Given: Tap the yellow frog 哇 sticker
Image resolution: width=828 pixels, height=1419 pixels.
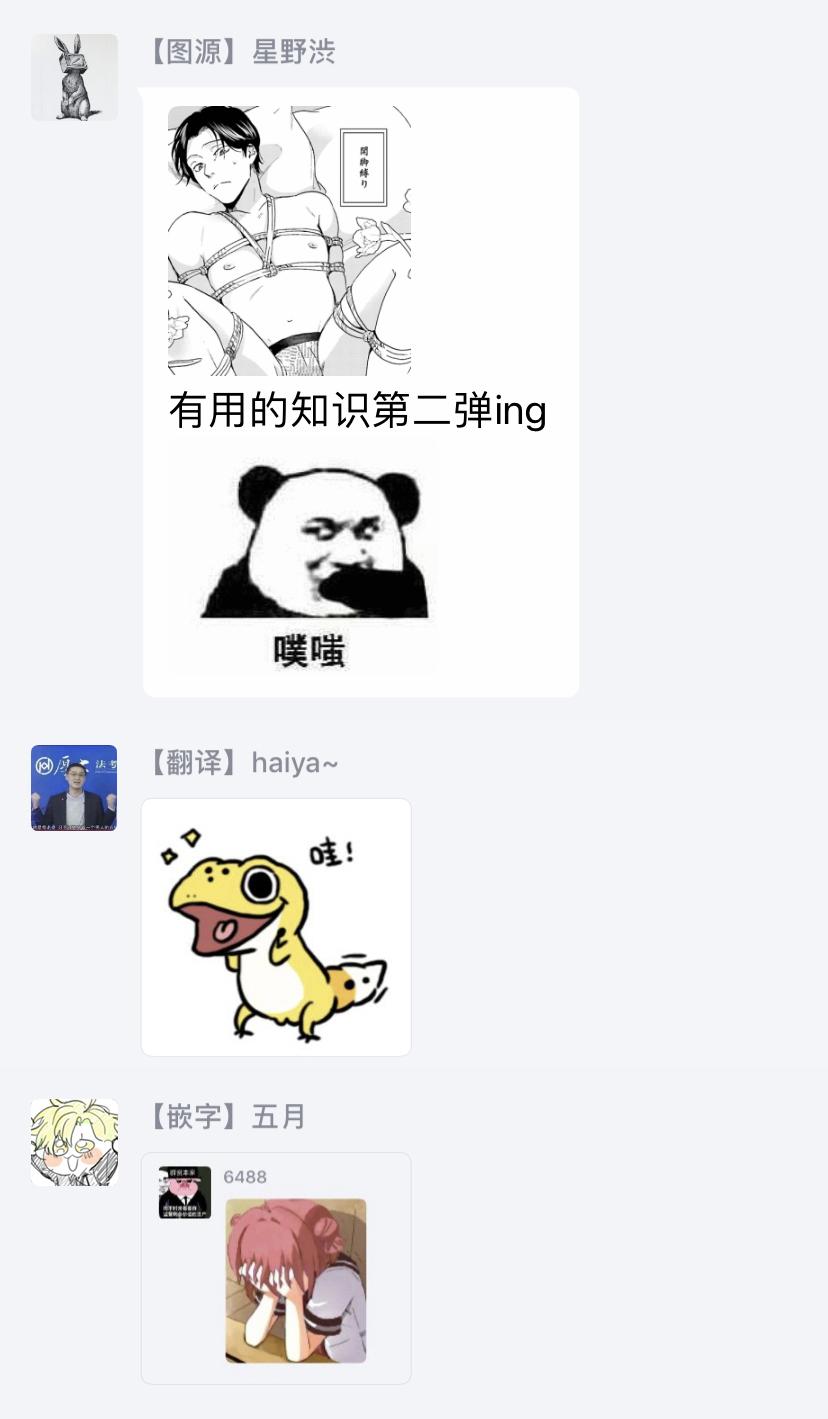Looking at the screenshot, I should tap(276, 927).
